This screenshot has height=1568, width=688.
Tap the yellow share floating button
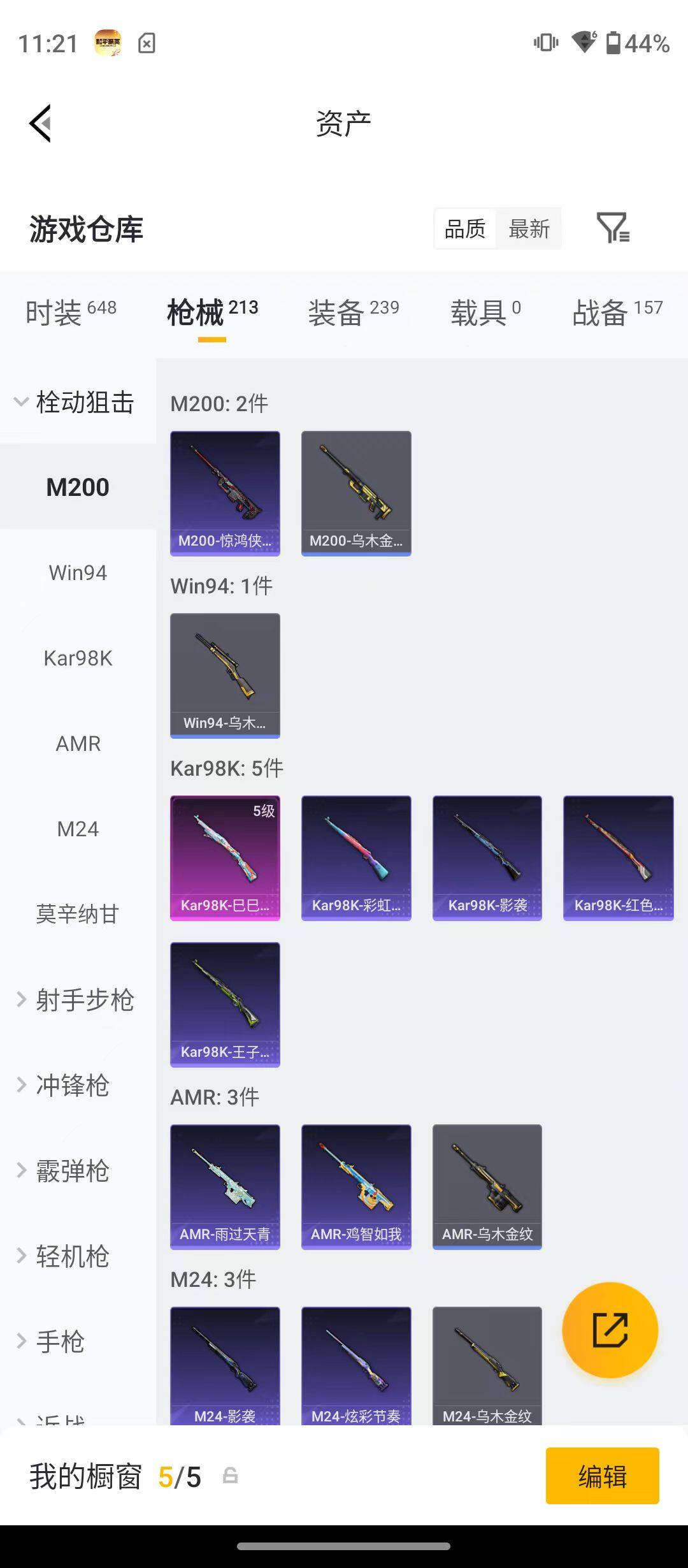pos(610,1330)
